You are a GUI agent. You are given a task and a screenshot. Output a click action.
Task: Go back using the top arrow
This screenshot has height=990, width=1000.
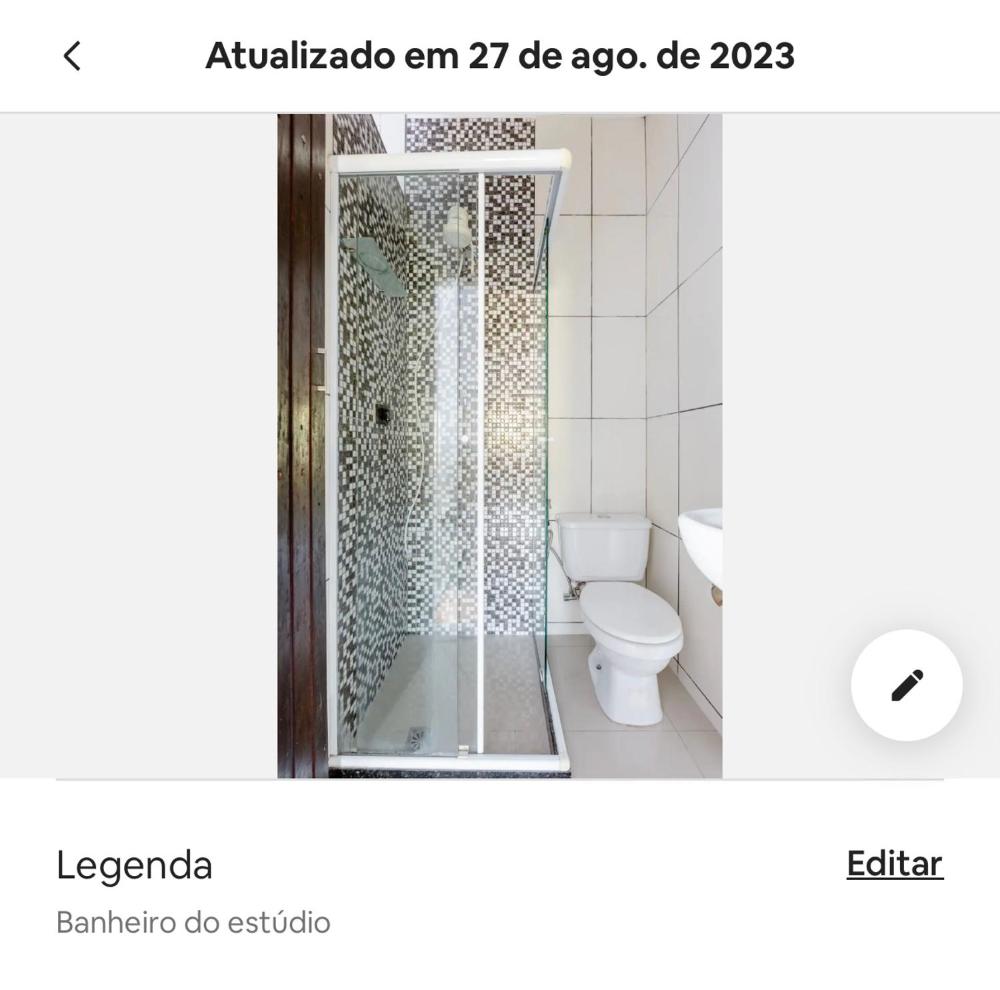click(x=72, y=56)
